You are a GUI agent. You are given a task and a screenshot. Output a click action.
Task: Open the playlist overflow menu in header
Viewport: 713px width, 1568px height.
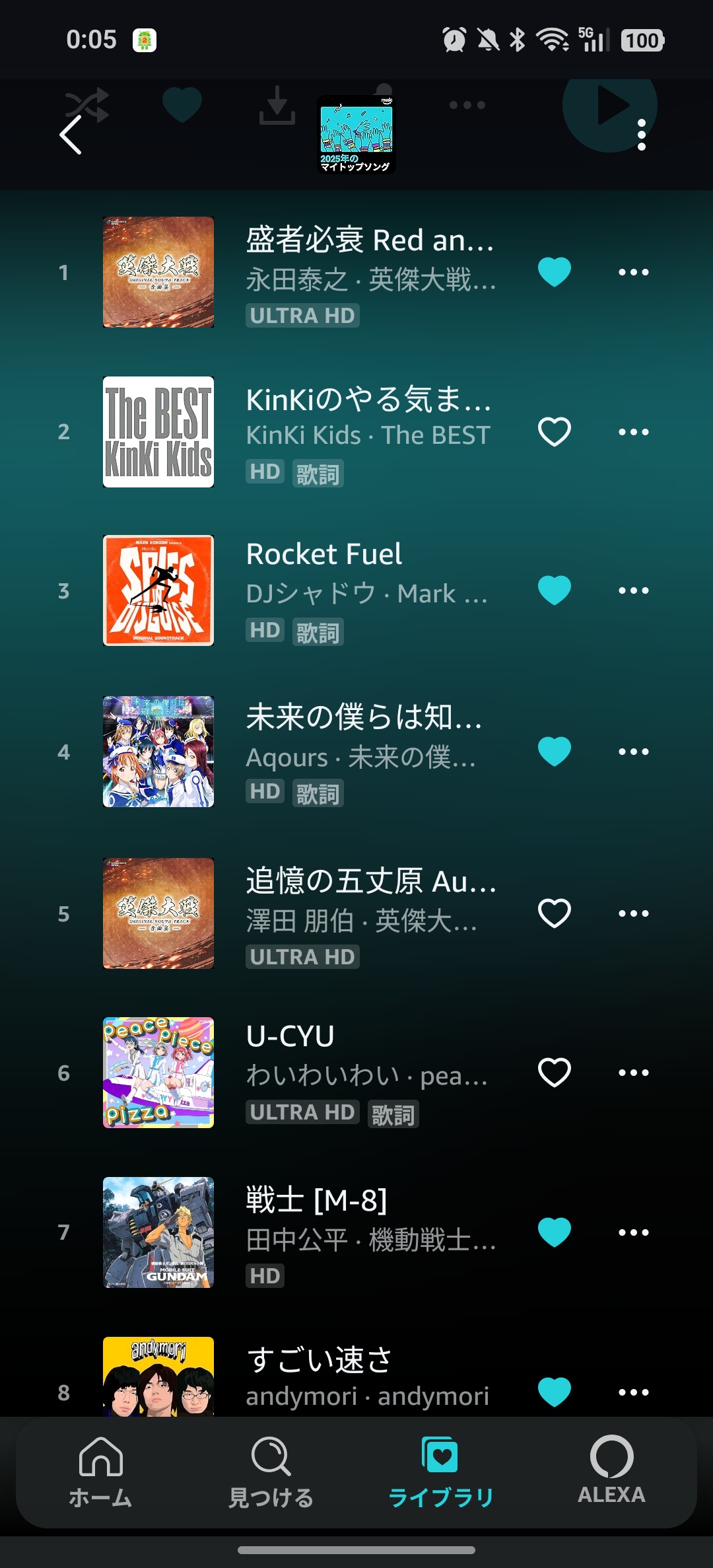(x=641, y=135)
